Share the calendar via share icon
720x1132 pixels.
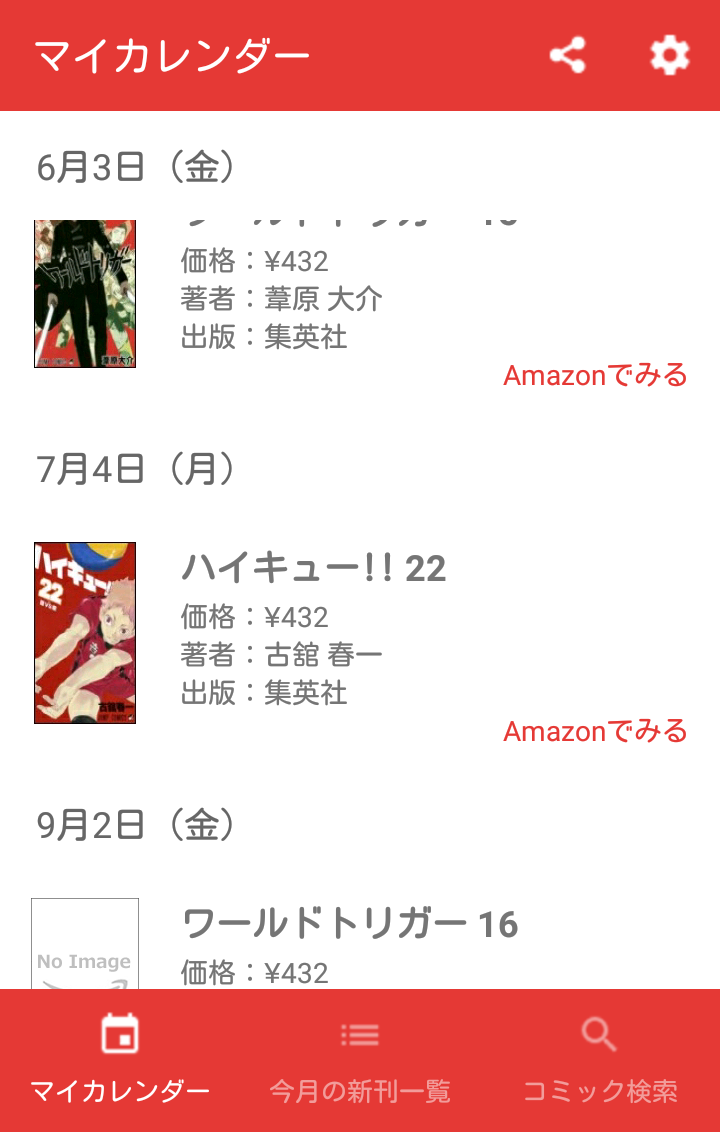pyautogui.click(x=568, y=55)
